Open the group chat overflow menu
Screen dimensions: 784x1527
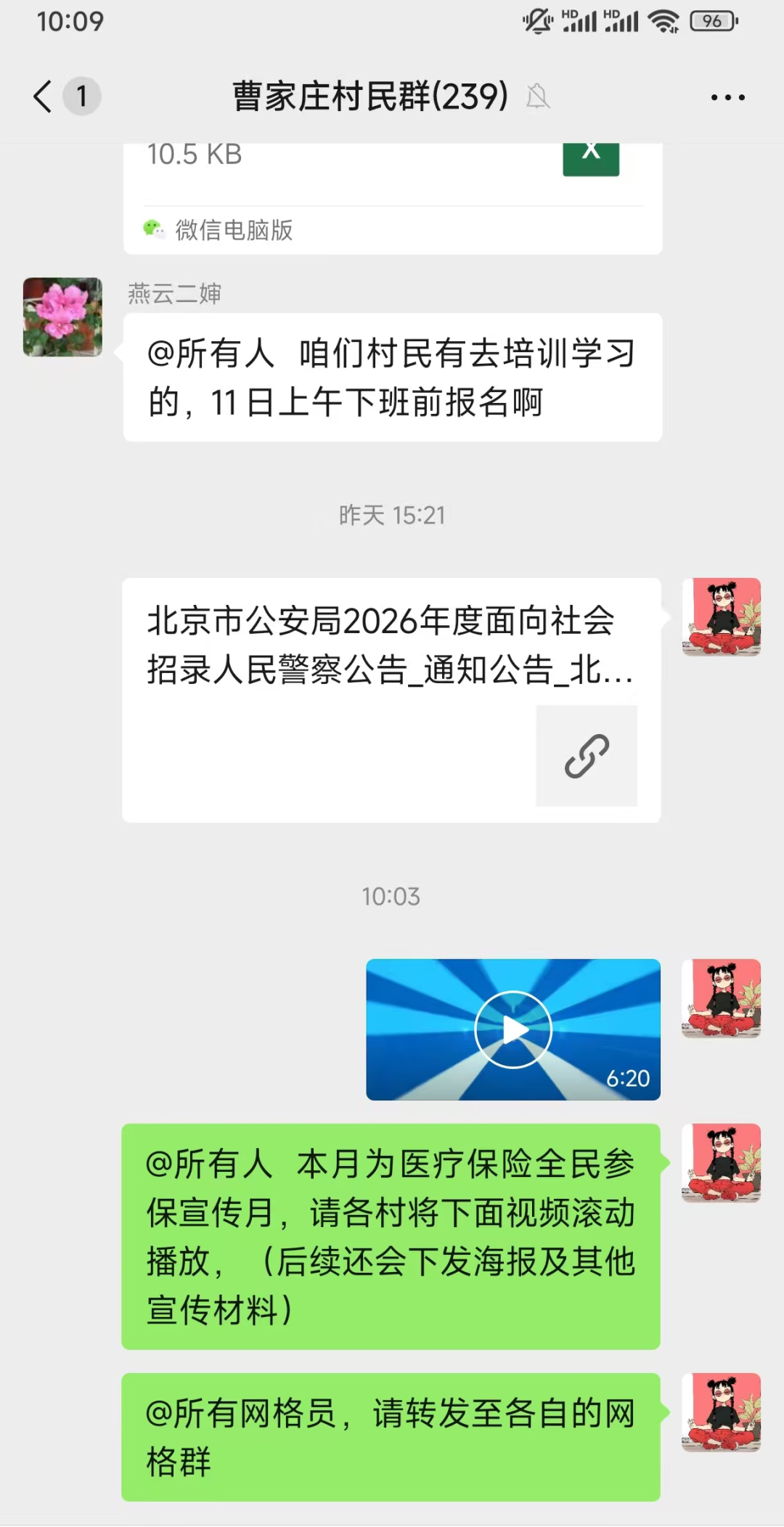pos(727,97)
